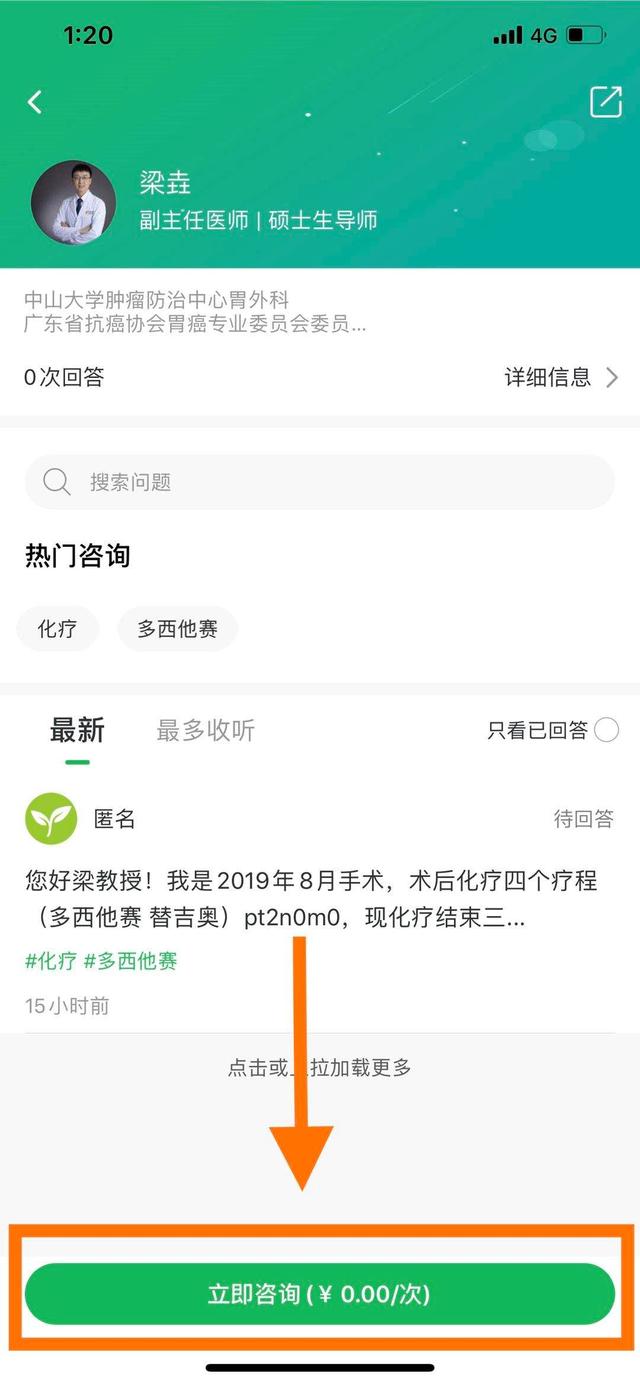Enable the 只看已回答 filter
Screen dimensions: 640x1384
coord(606,731)
